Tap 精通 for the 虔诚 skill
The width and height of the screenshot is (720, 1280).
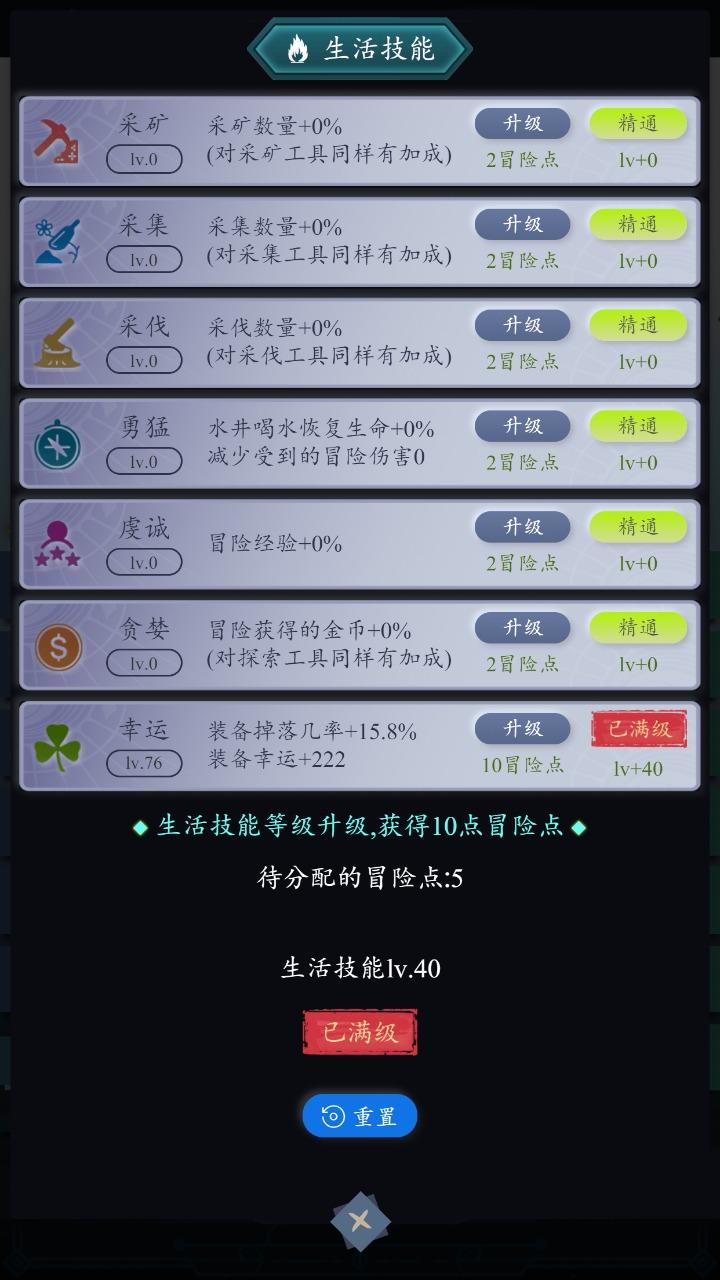coord(638,527)
